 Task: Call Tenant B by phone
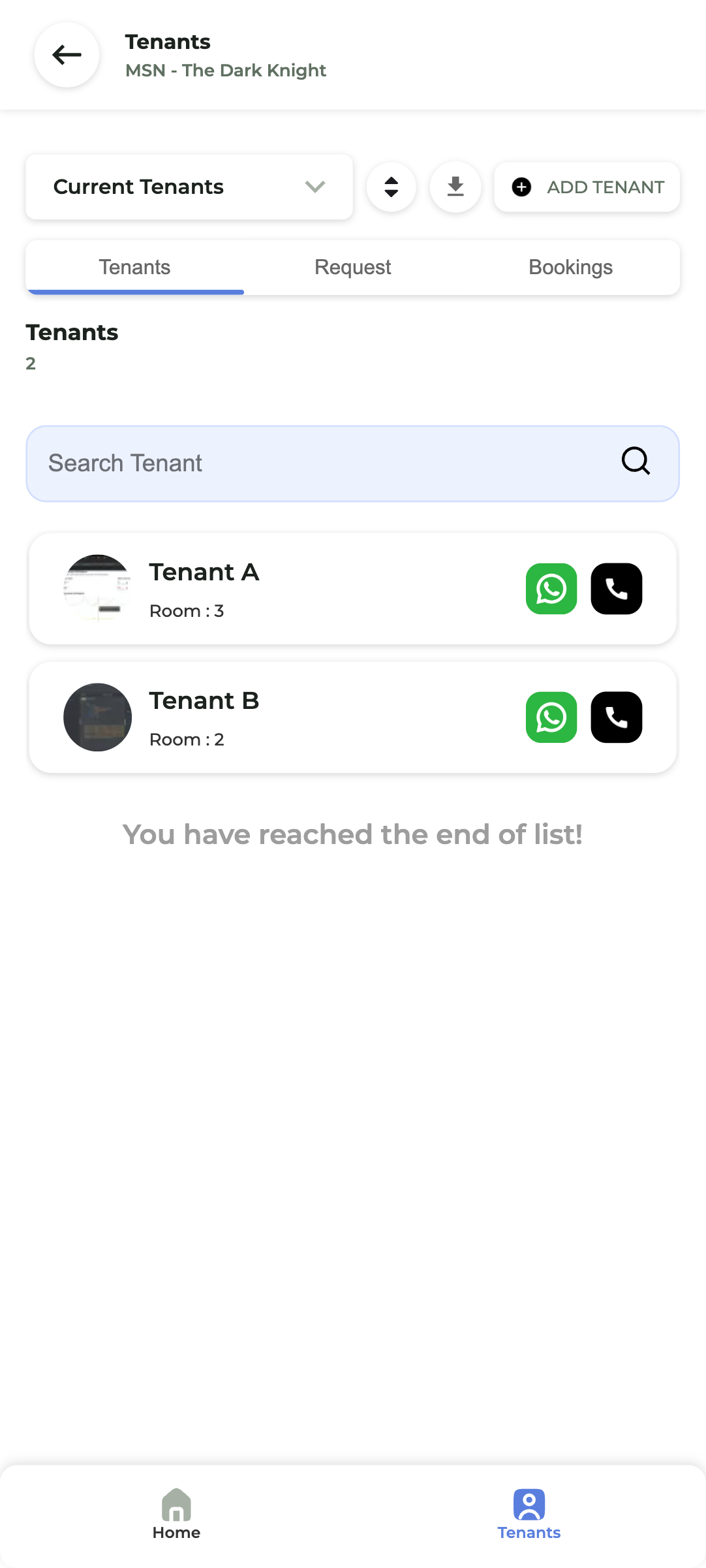click(616, 717)
